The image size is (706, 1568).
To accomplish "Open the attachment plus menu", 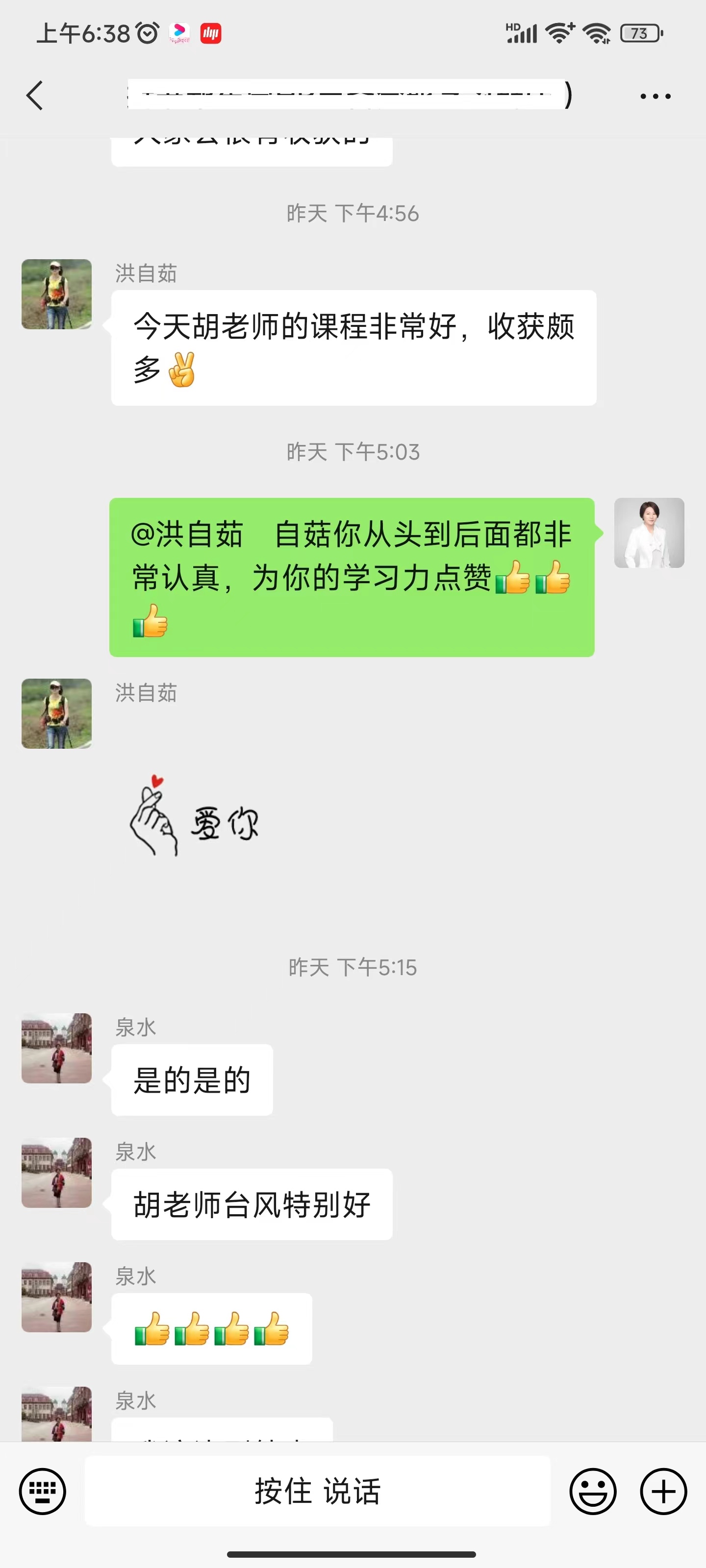I will click(x=662, y=1490).
